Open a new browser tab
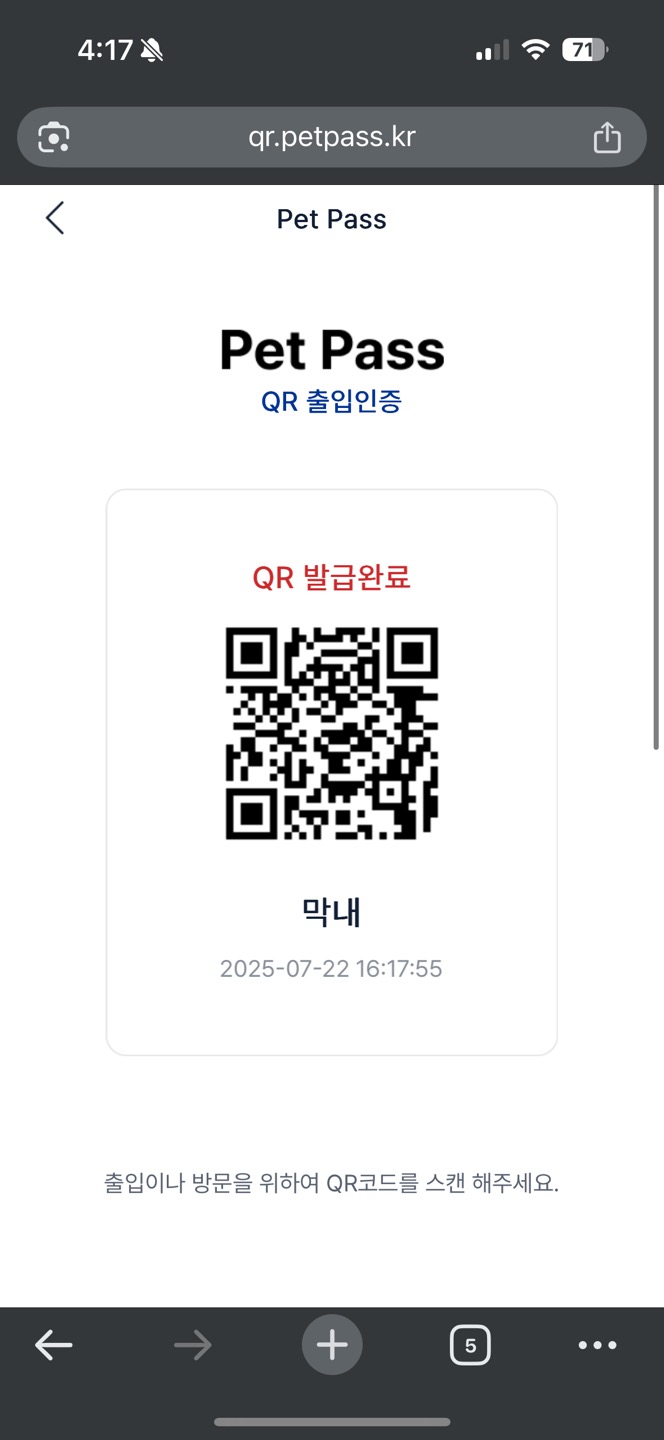This screenshot has height=1440, width=664. point(332,1346)
